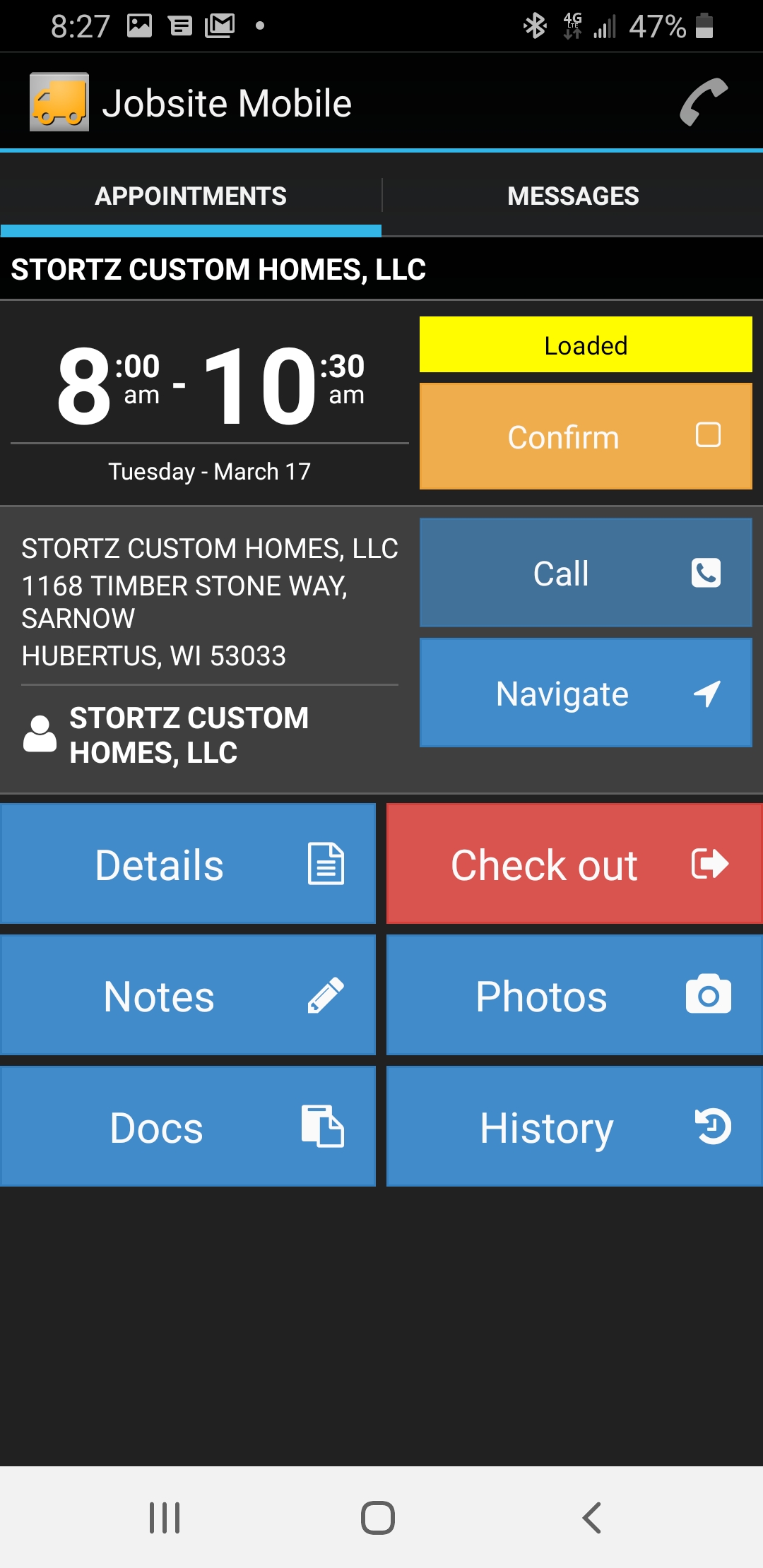Open the Photos section

pyautogui.click(x=574, y=996)
